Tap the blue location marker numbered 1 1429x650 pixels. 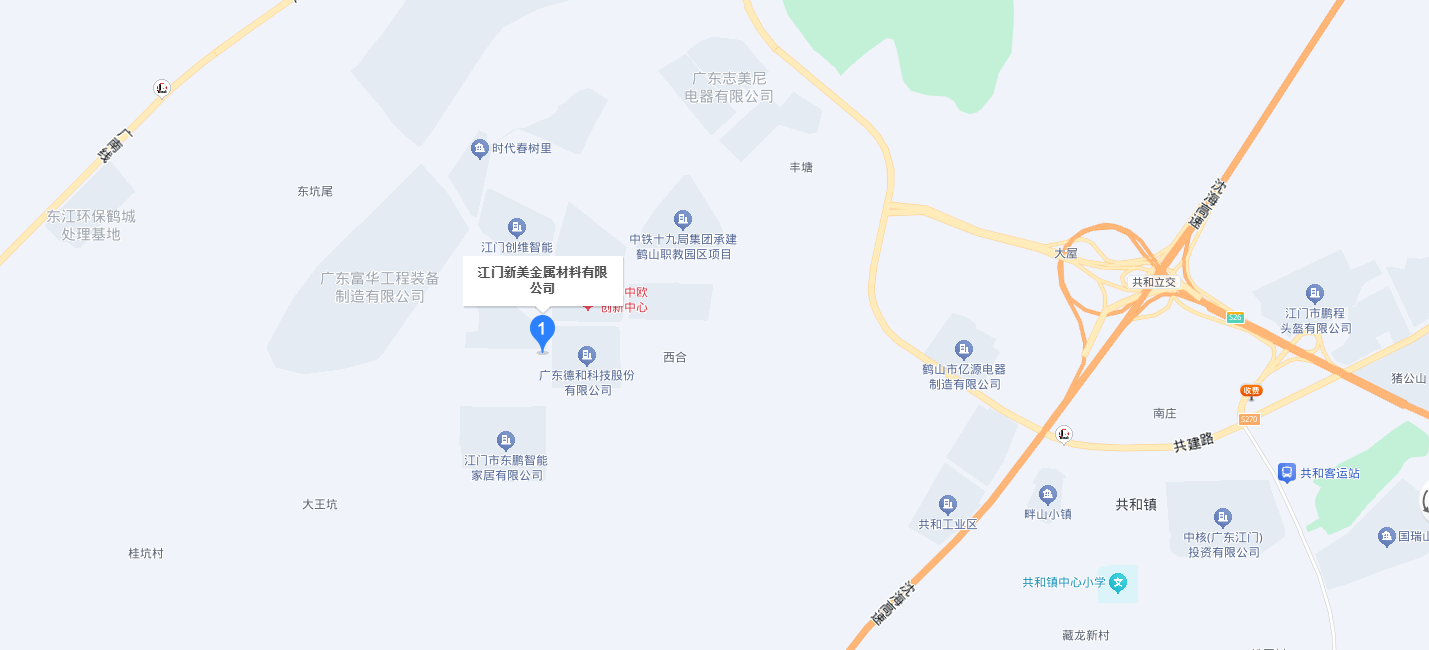tap(541, 331)
